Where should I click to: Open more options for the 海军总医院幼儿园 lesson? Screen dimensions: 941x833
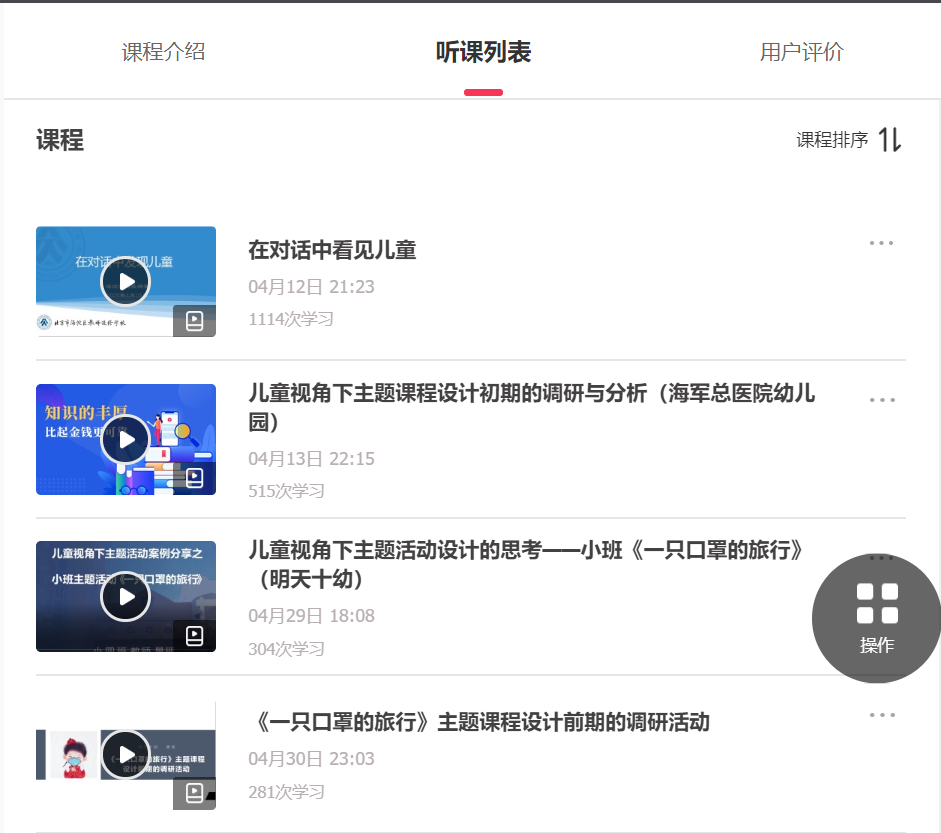(881, 400)
